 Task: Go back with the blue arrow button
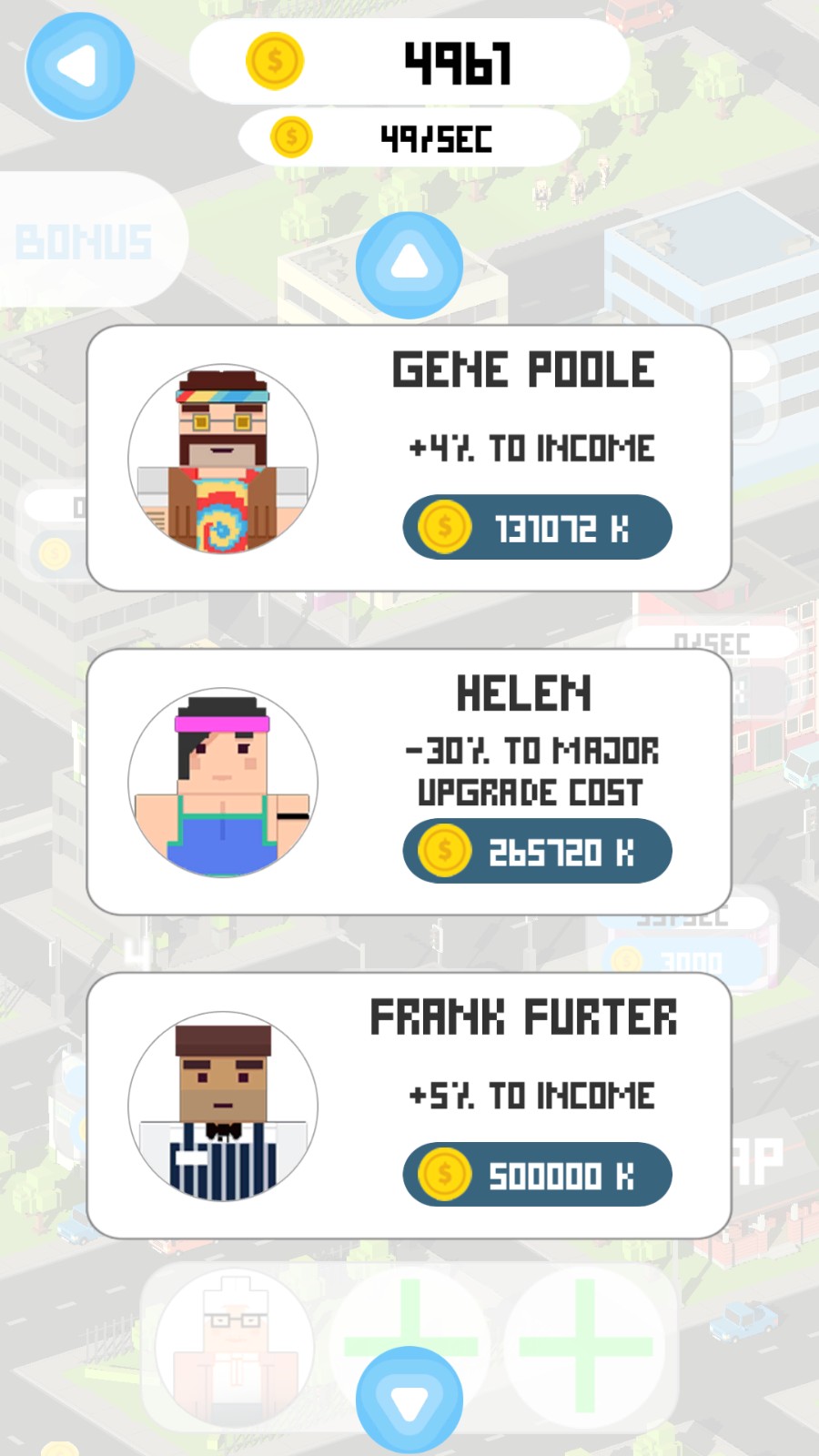(x=79, y=66)
